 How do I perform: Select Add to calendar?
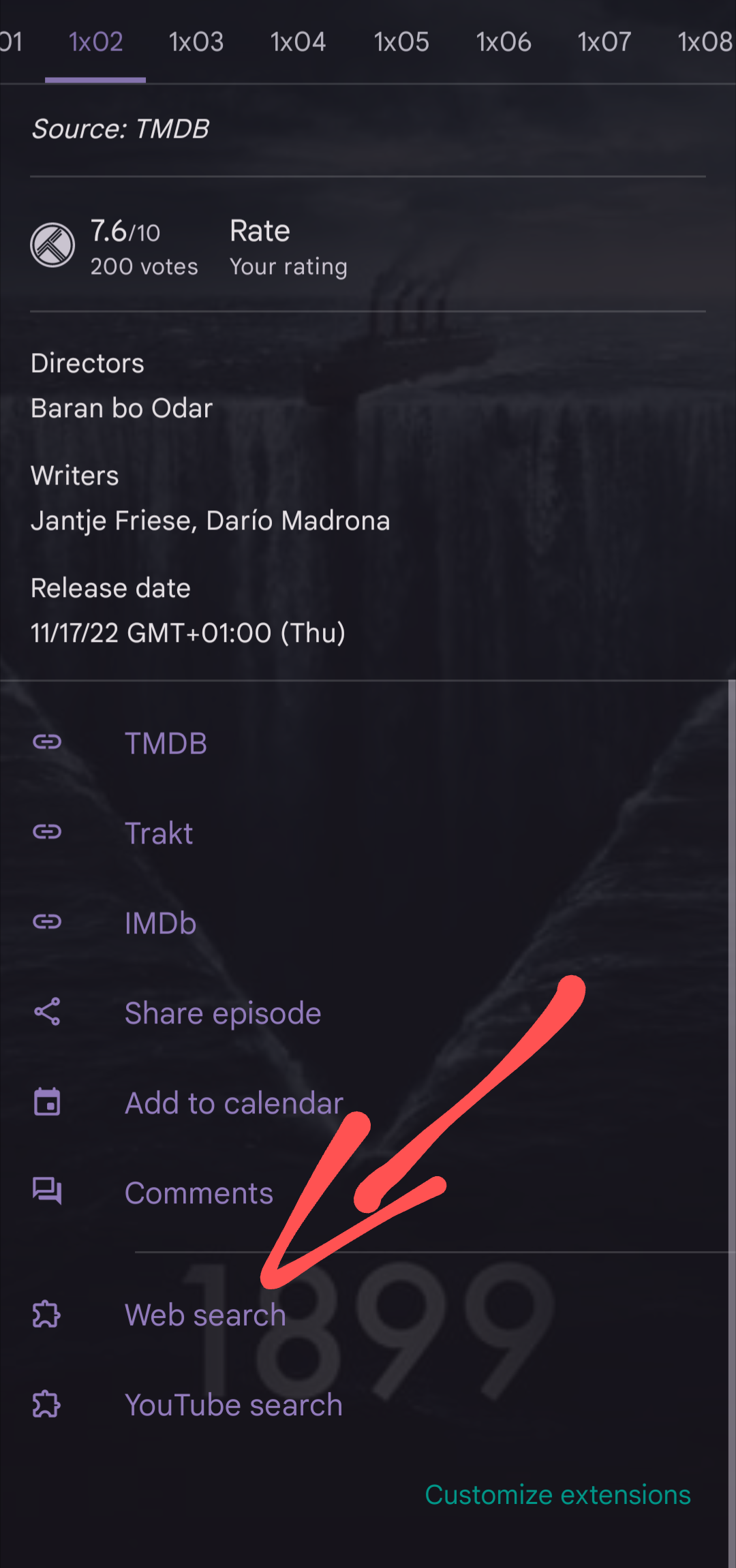tap(234, 1103)
